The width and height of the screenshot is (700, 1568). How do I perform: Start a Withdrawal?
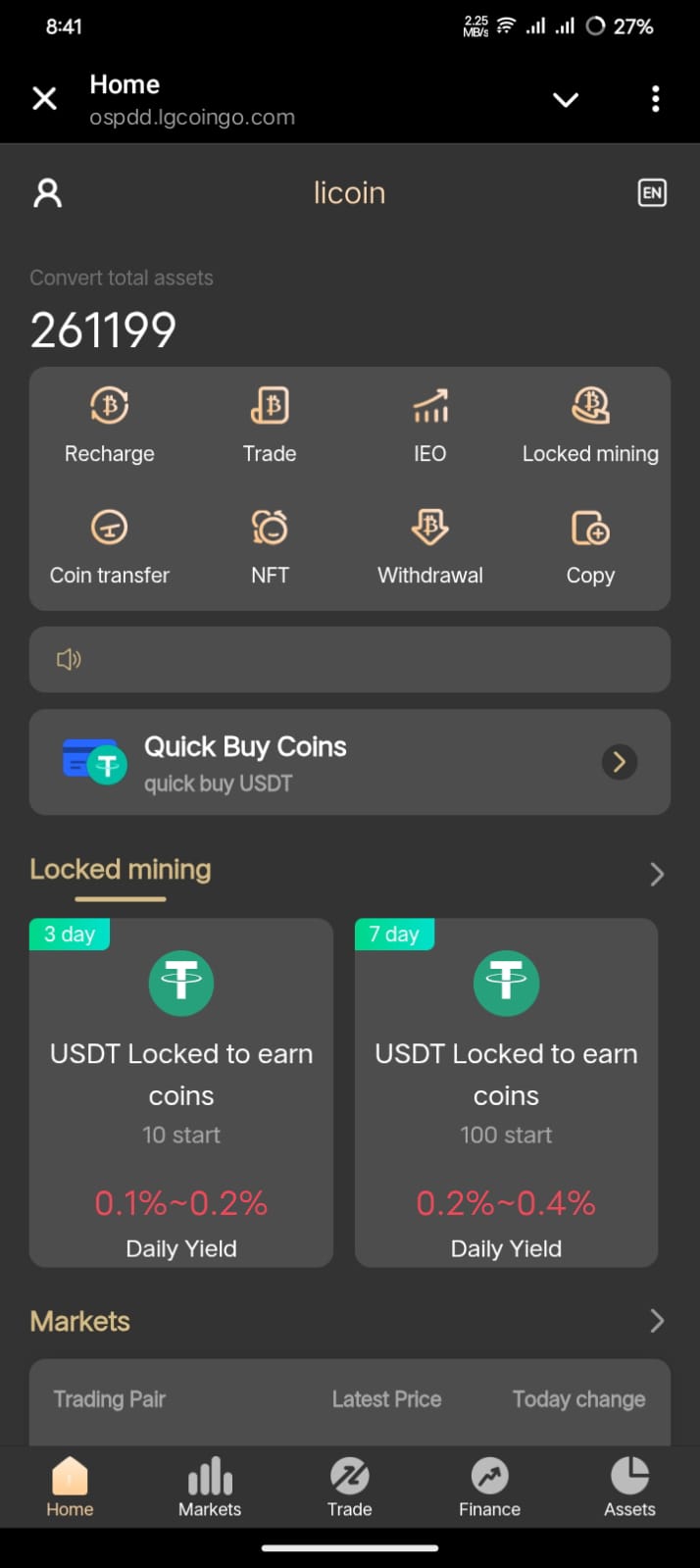(429, 546)
